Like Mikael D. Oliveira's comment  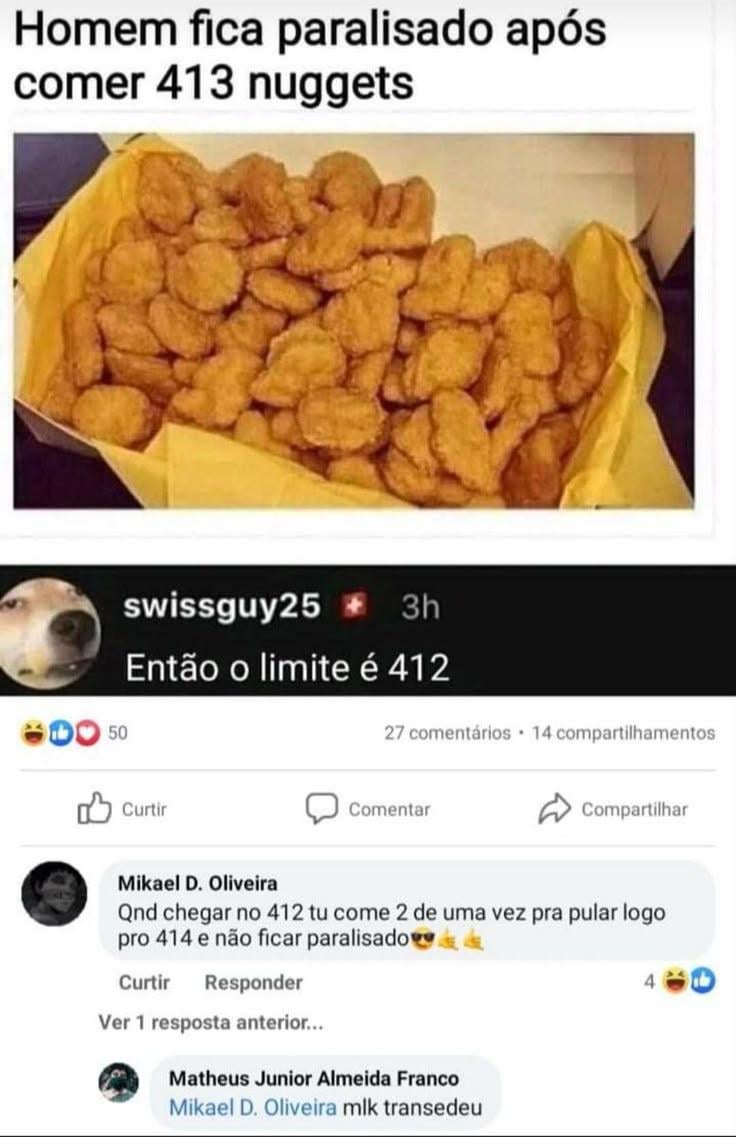tap(144, 982)
